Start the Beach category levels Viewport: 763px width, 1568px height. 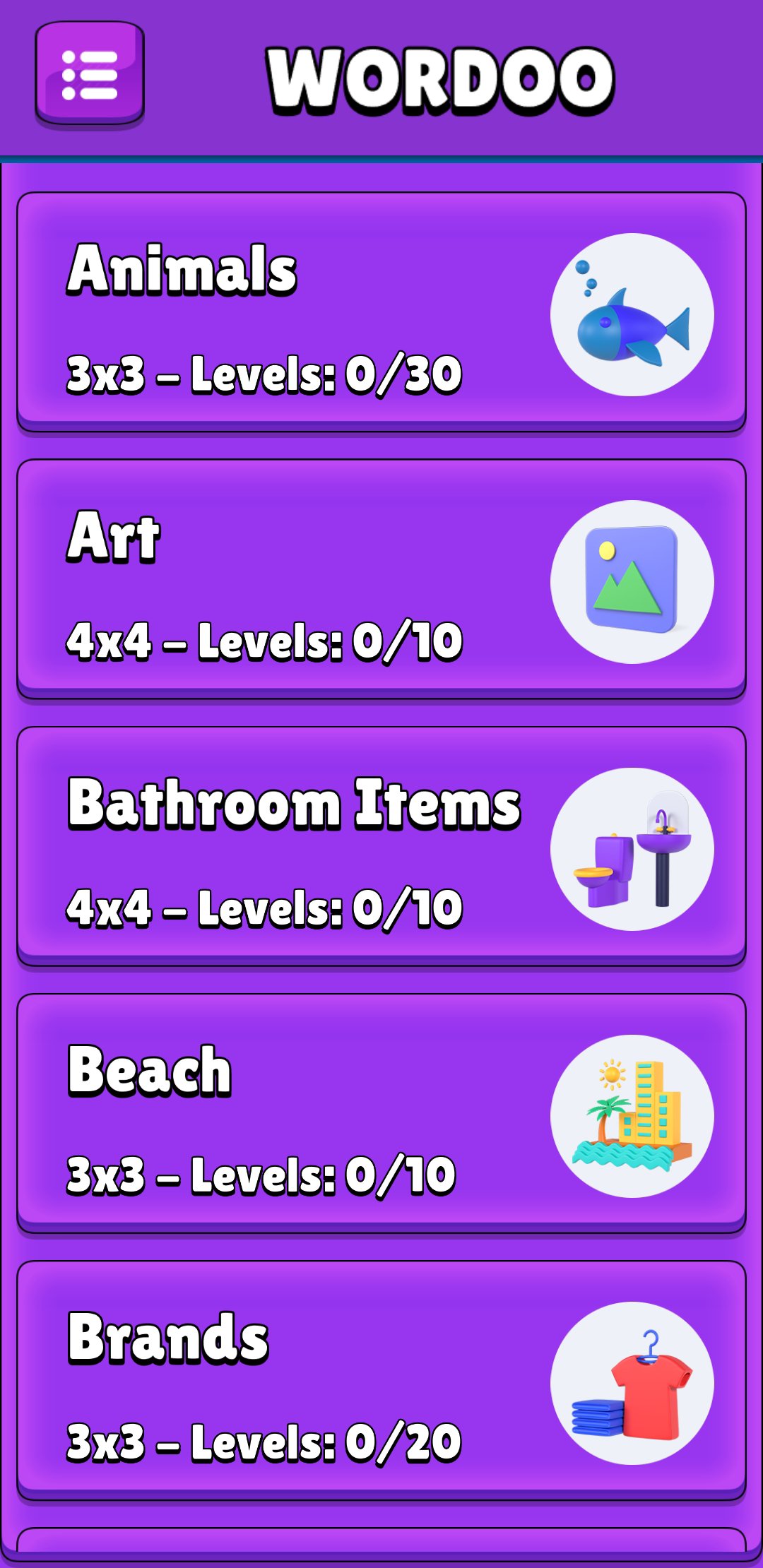coord(381,1114)
